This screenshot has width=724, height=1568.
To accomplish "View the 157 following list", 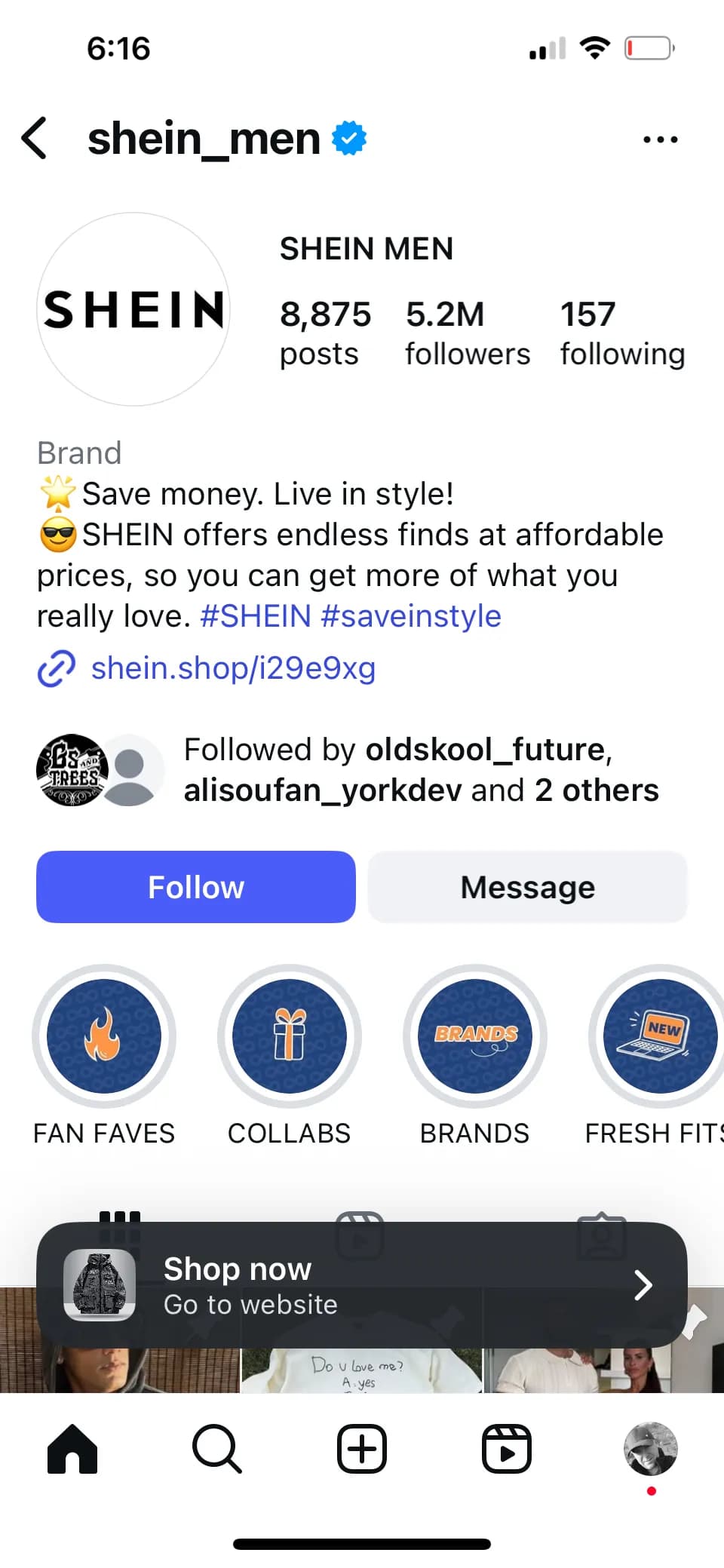I will [622, 333].
